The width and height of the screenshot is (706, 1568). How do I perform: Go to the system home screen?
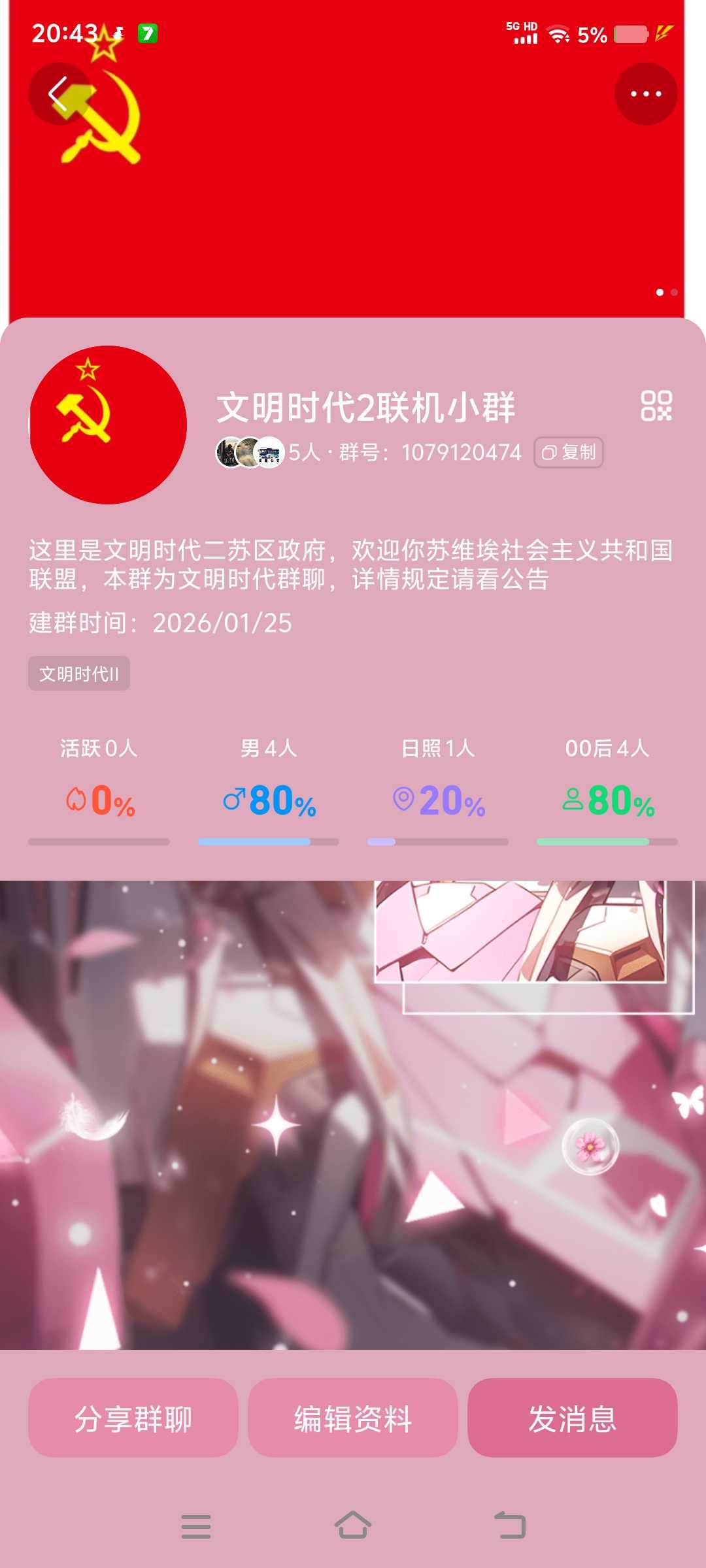(x=353, y=1526)
